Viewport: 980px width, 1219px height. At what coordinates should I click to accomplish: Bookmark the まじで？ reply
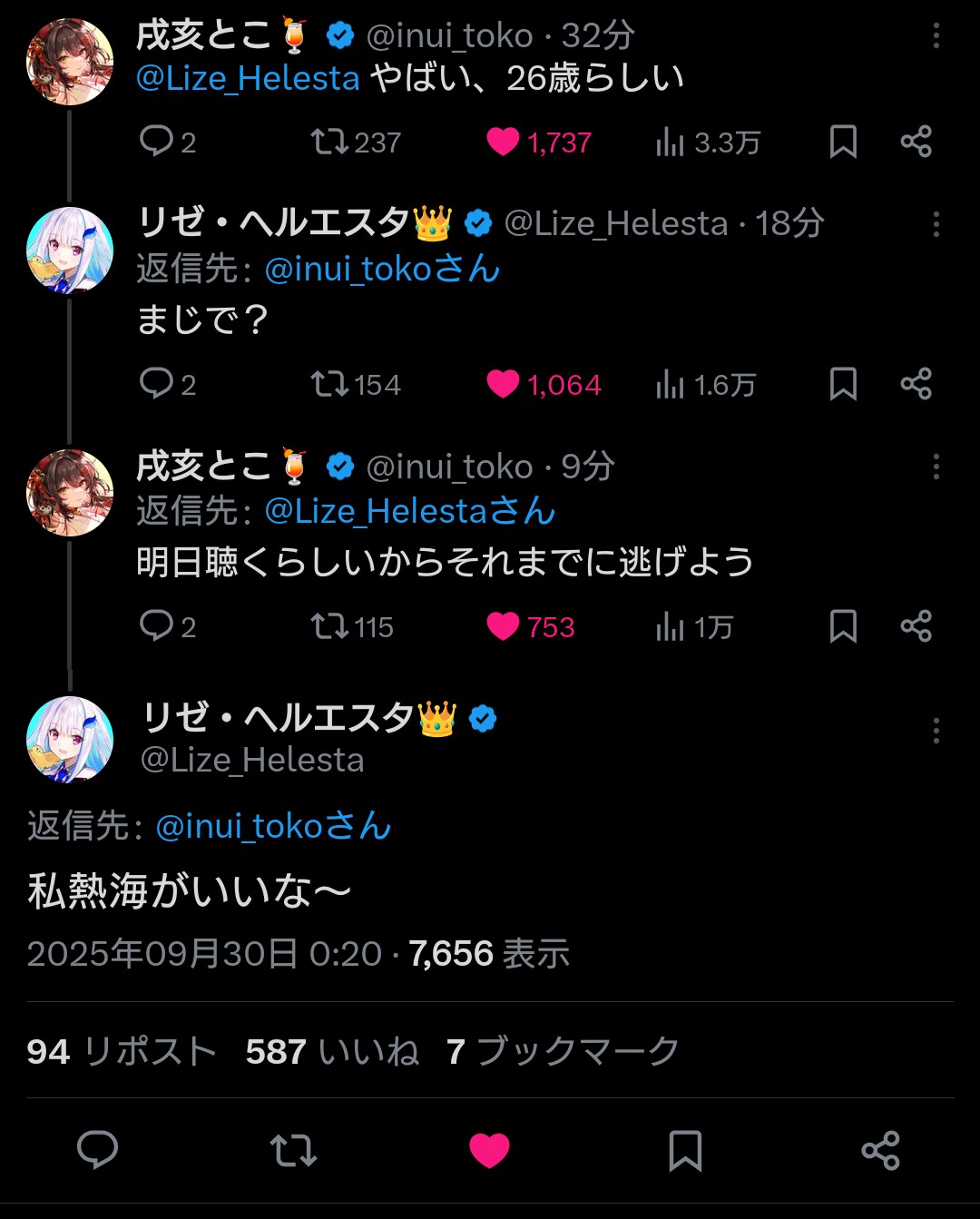[x=843, y=384]
